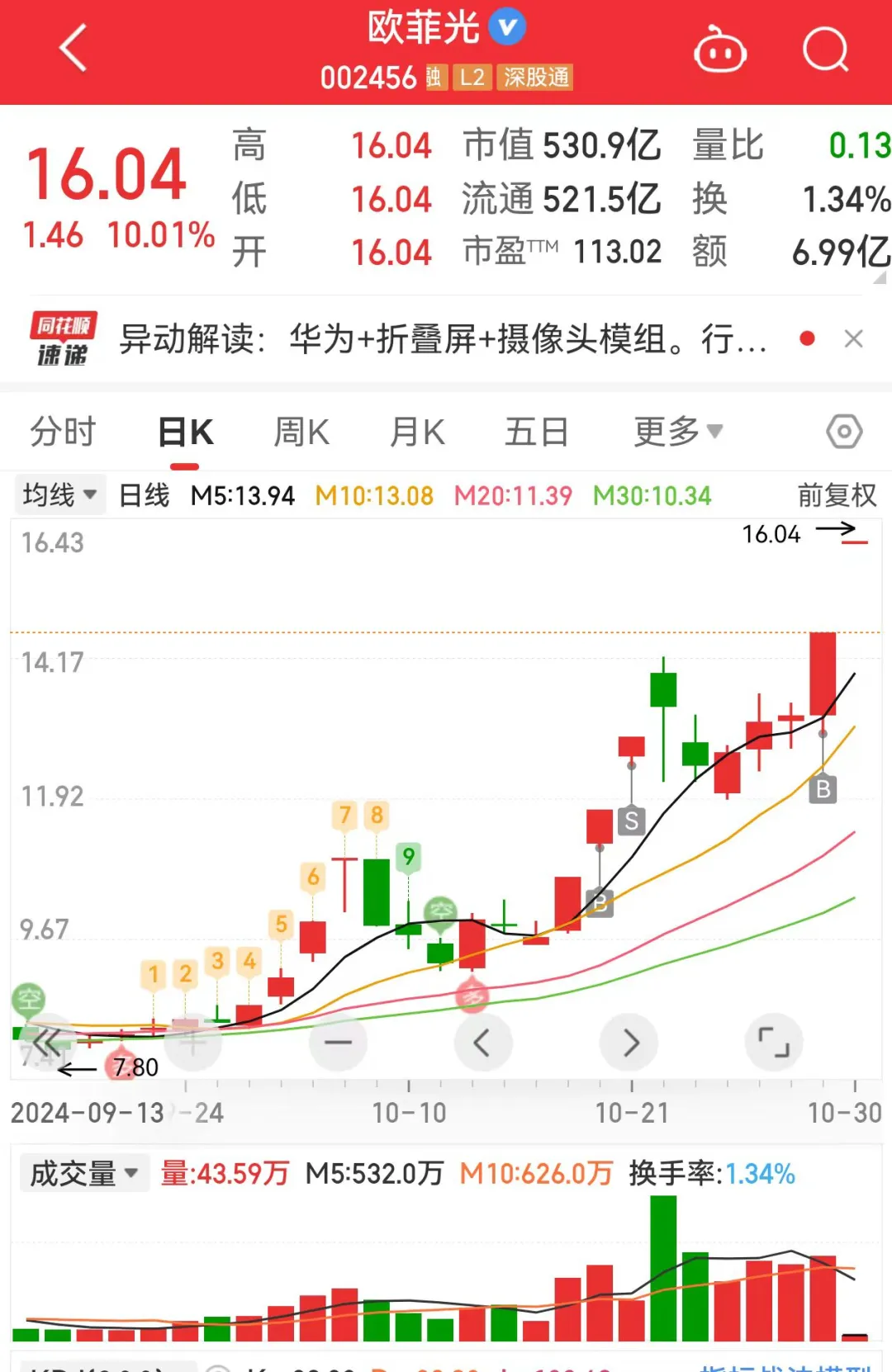Image resolution: width=892 pixels, height=1372 pixels.
Task: Move chart to the previous candle
Action: tap(483, 1043)
